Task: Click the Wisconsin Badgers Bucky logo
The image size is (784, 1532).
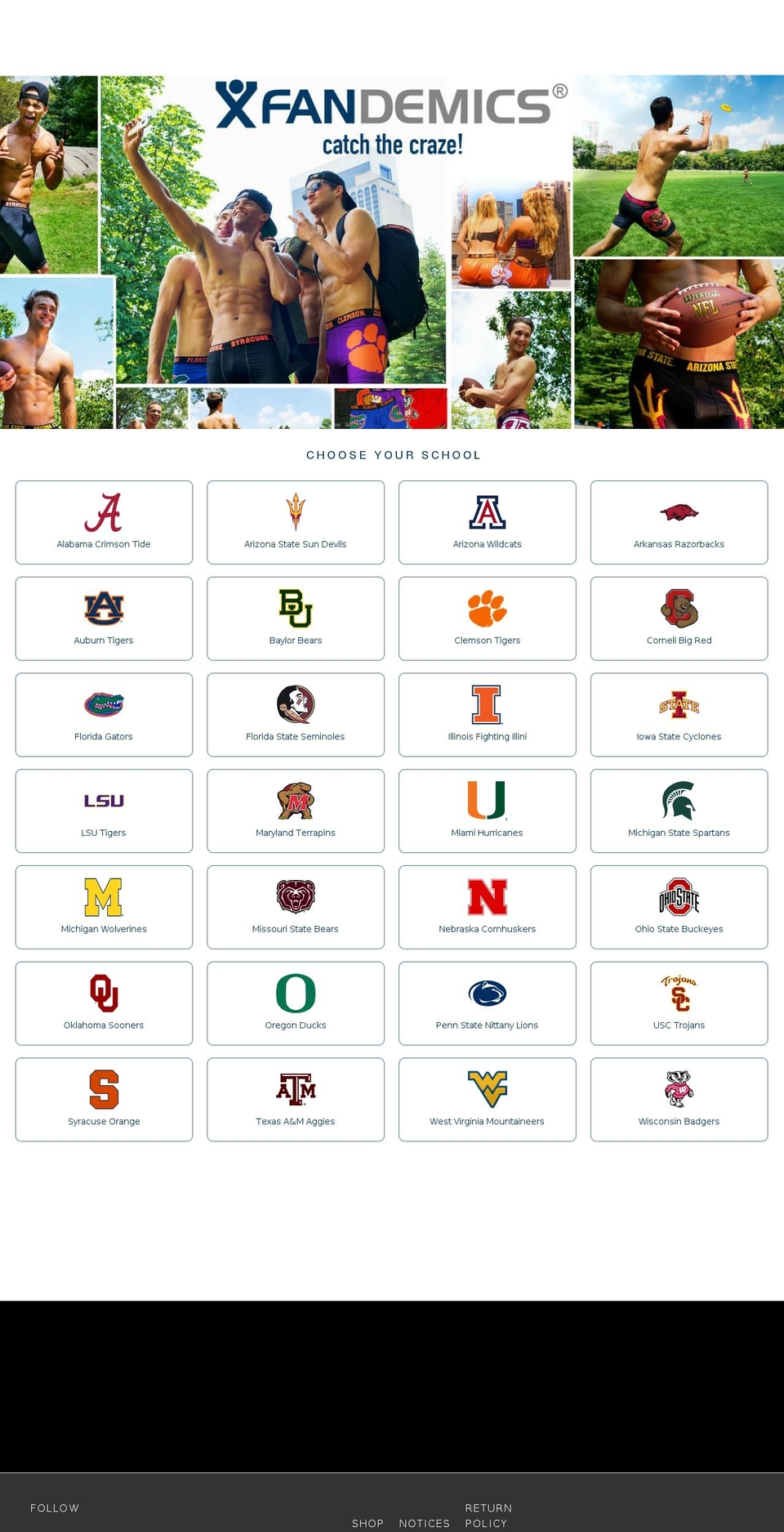Action: (679, 1089)
